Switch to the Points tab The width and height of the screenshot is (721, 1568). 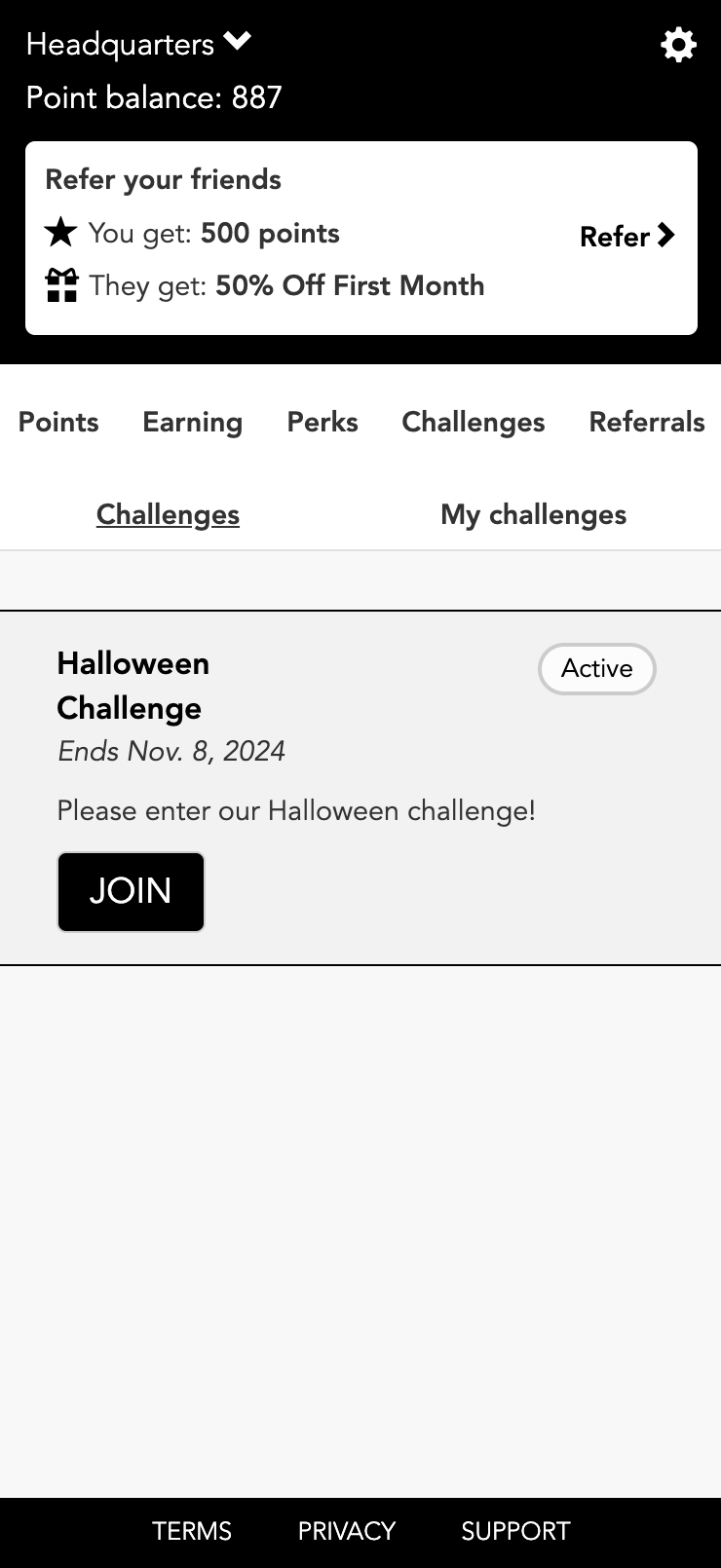[x=58, y=422]
